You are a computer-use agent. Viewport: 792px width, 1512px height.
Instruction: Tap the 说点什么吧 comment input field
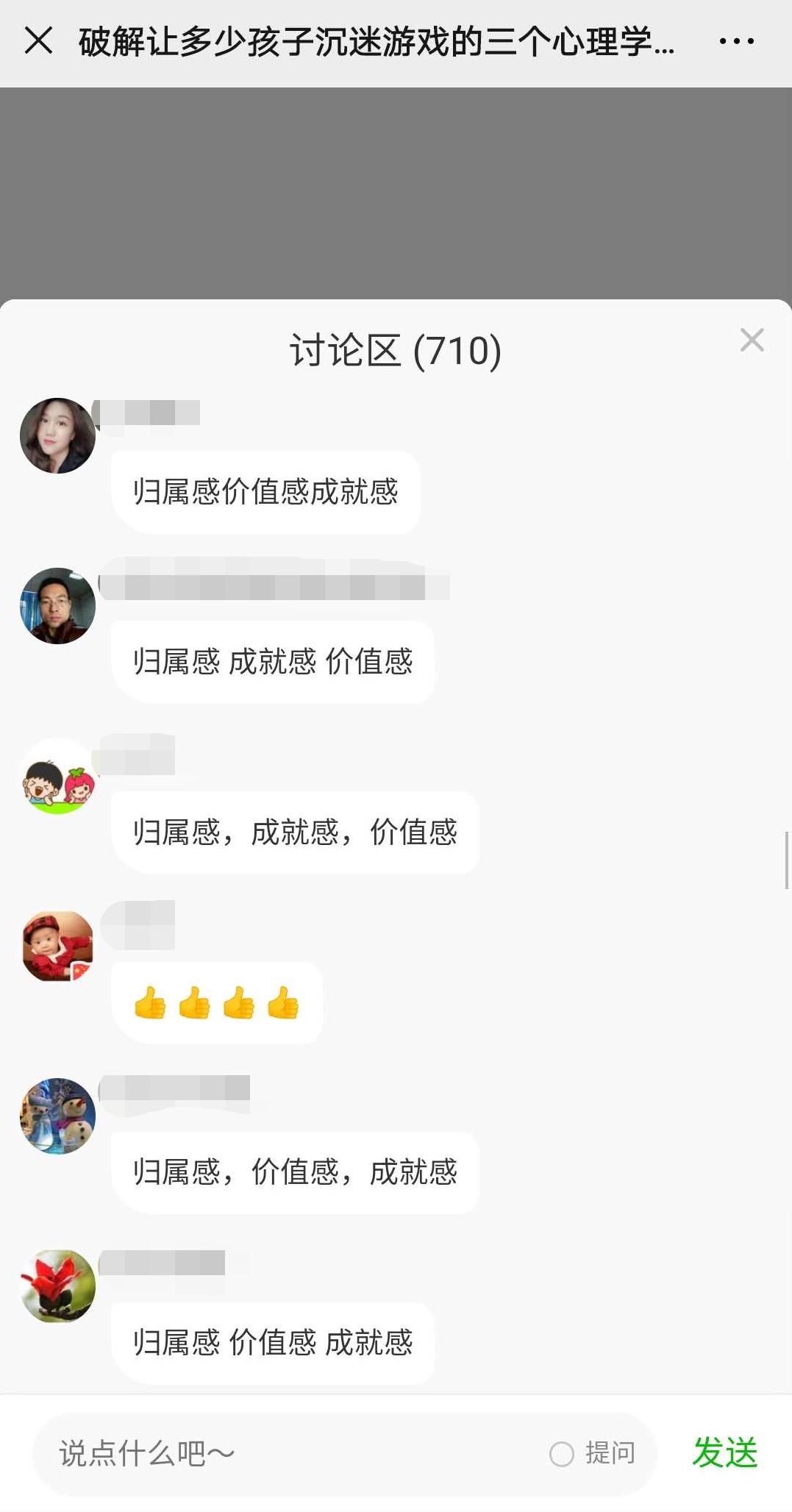[279, 1453]
